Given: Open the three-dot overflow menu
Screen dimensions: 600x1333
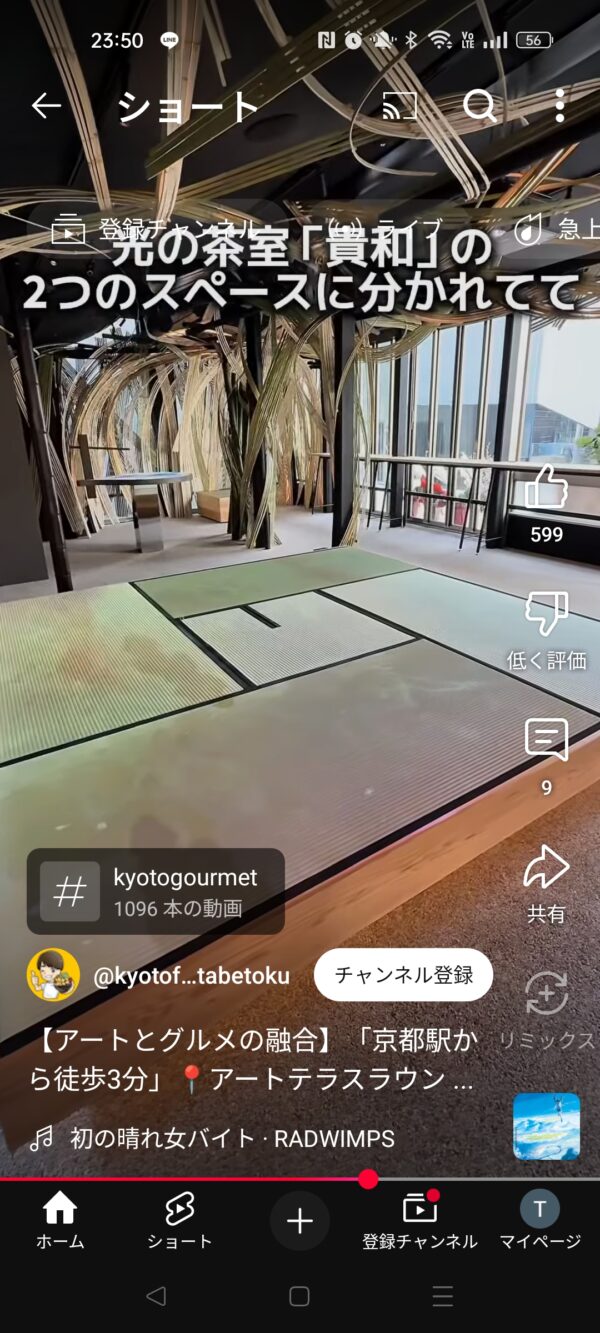Looking at the screenshot, I should point(560,106).
